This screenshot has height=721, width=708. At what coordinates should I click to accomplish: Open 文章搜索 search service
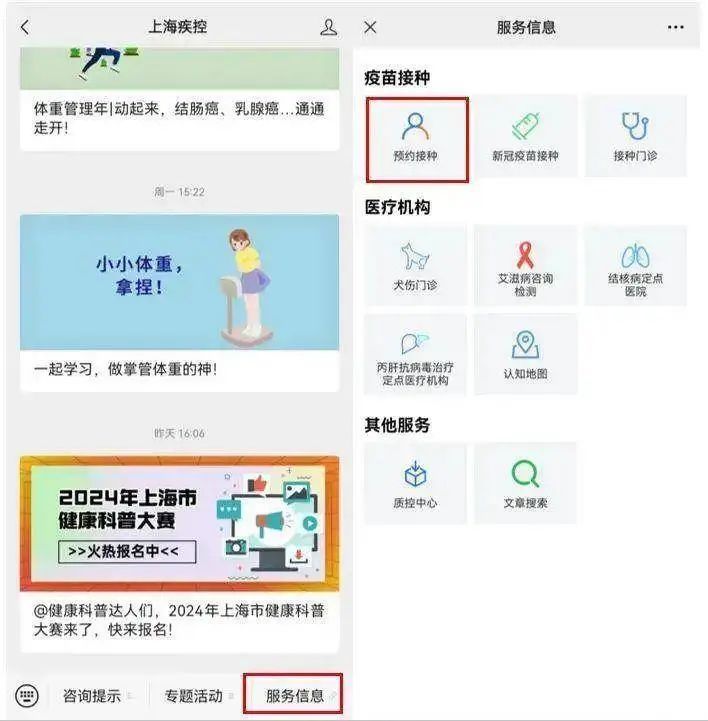(525, 483)
